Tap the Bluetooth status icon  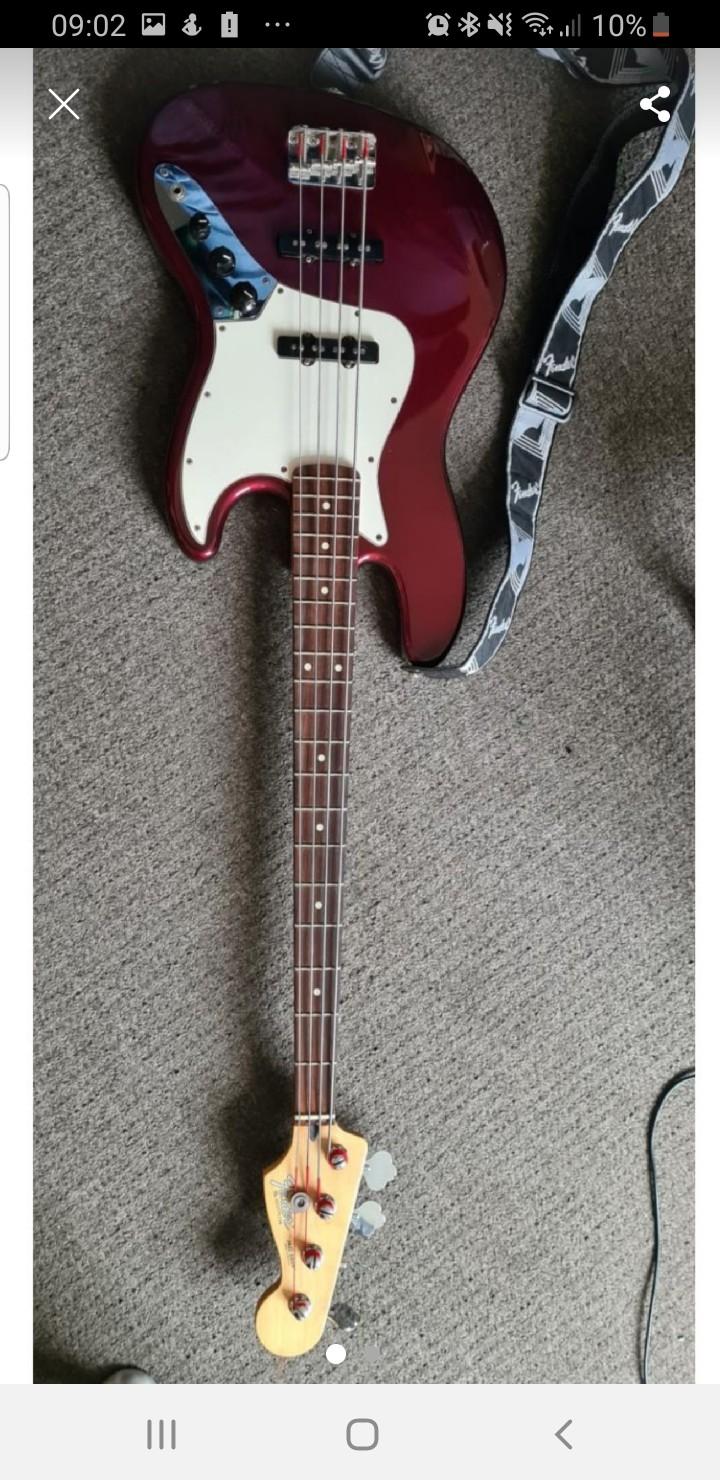pos(467,25)
